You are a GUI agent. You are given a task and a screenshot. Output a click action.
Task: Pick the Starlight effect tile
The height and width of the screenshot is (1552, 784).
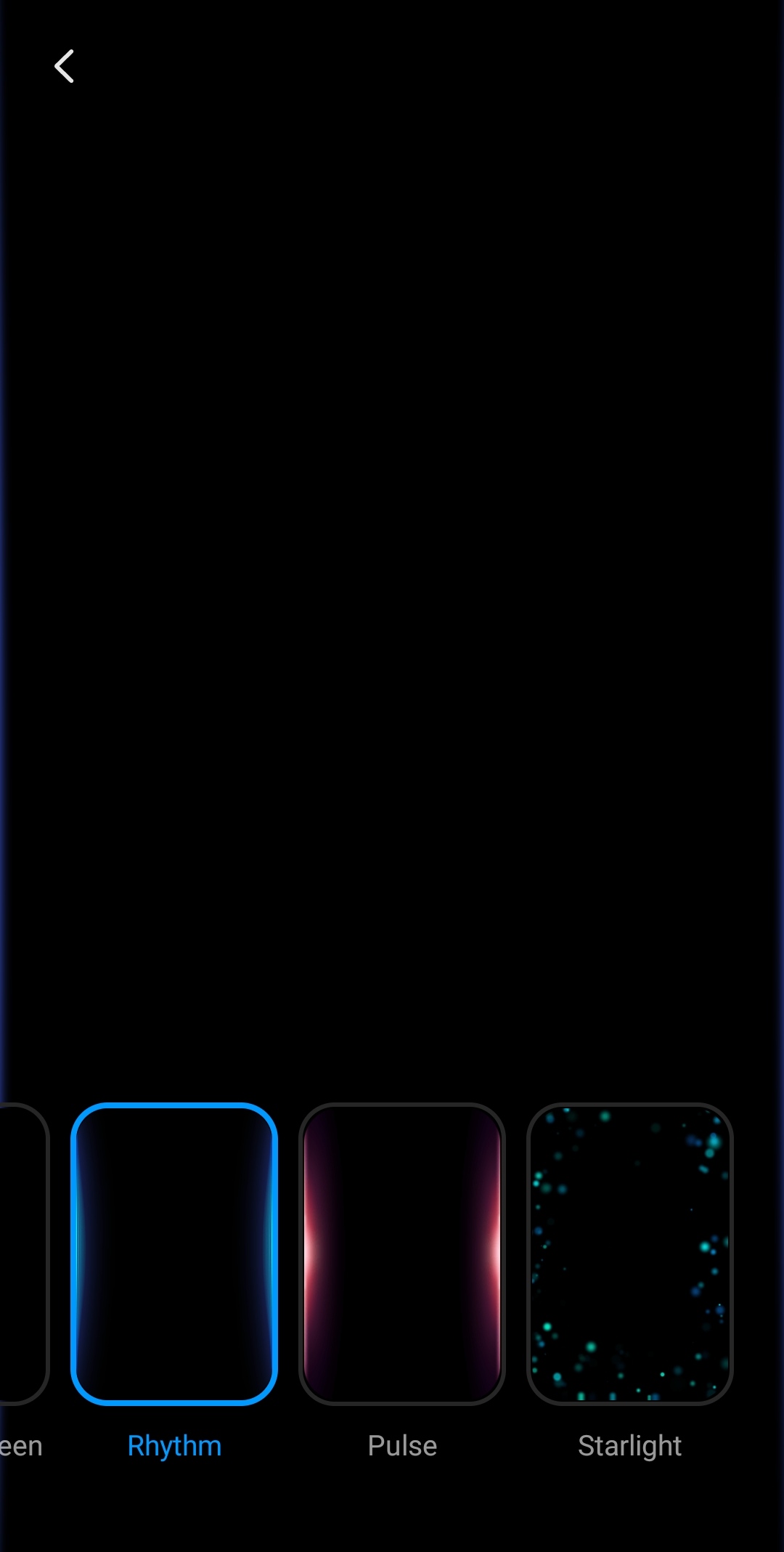[x=629, y=1254]
